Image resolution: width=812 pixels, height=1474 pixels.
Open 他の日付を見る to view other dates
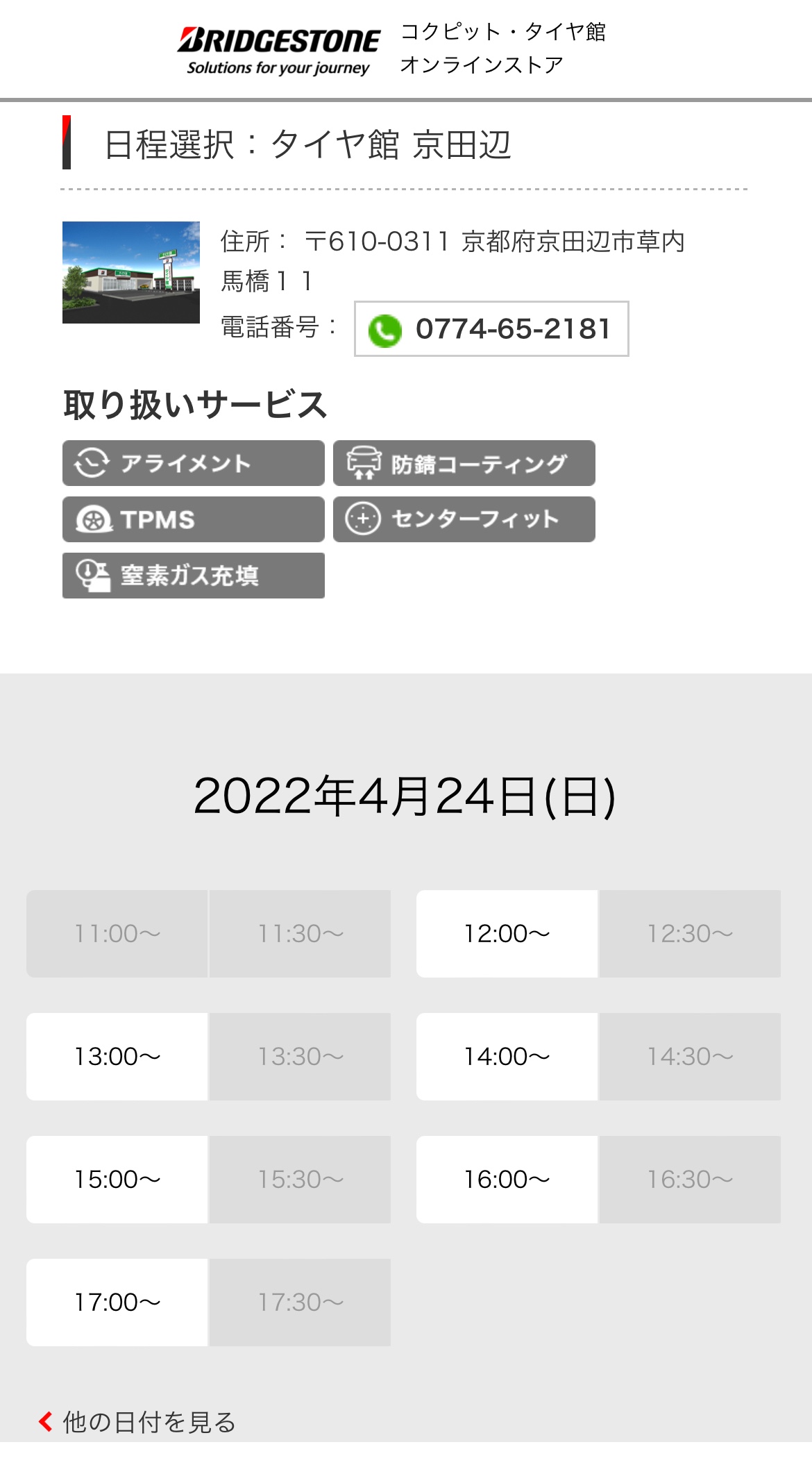pyautogui.click(x=137, y=1422)
